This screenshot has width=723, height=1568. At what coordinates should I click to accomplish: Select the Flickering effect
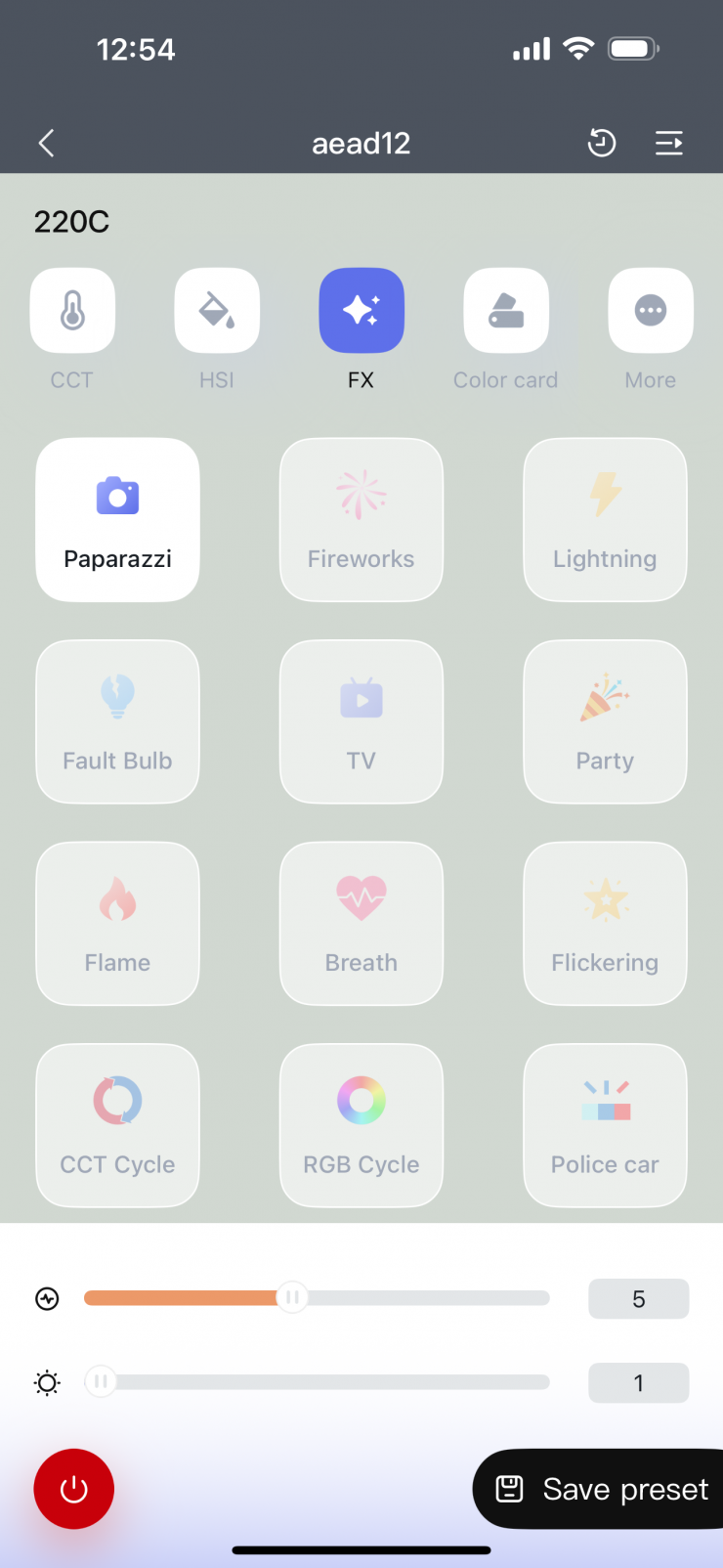click(x=605, y=924)
